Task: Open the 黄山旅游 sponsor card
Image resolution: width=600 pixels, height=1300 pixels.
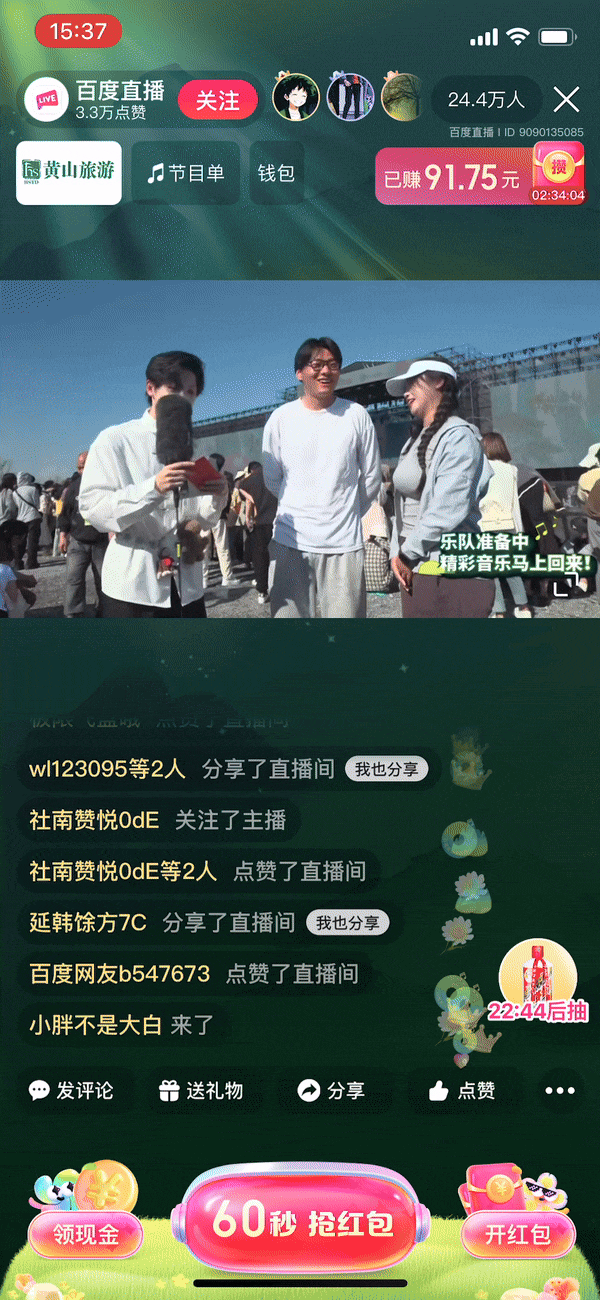Action: [x=69, y=173]
